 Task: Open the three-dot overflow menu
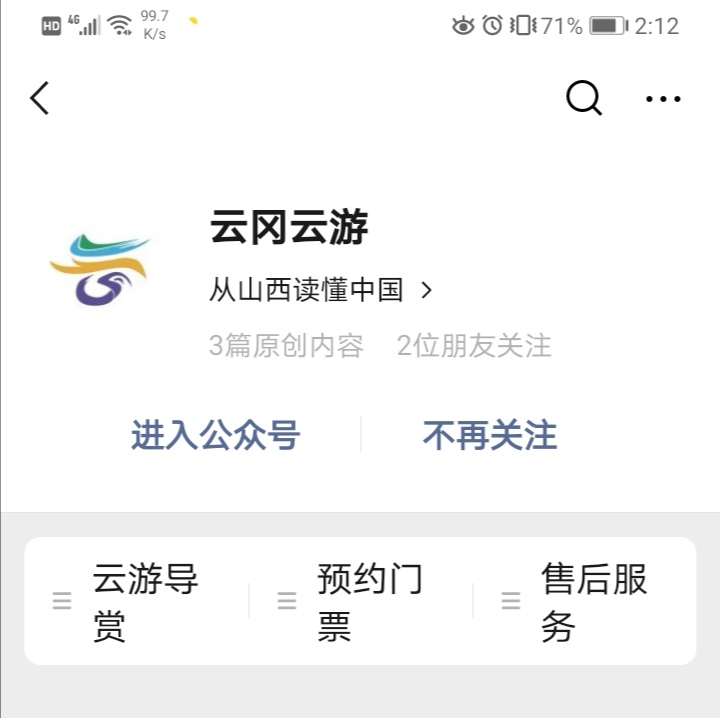tap(663, 98)
